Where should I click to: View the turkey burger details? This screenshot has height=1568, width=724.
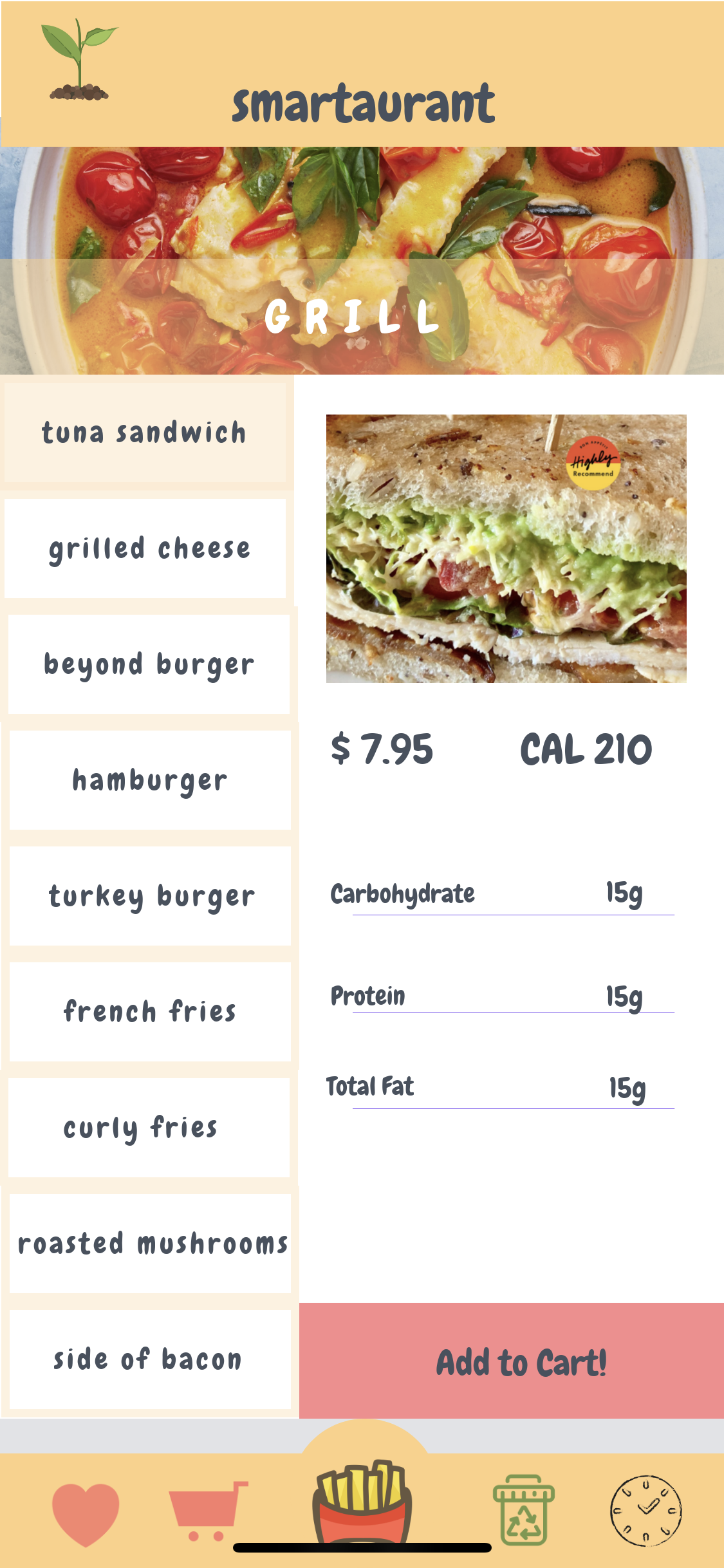[x=150, y=896]
